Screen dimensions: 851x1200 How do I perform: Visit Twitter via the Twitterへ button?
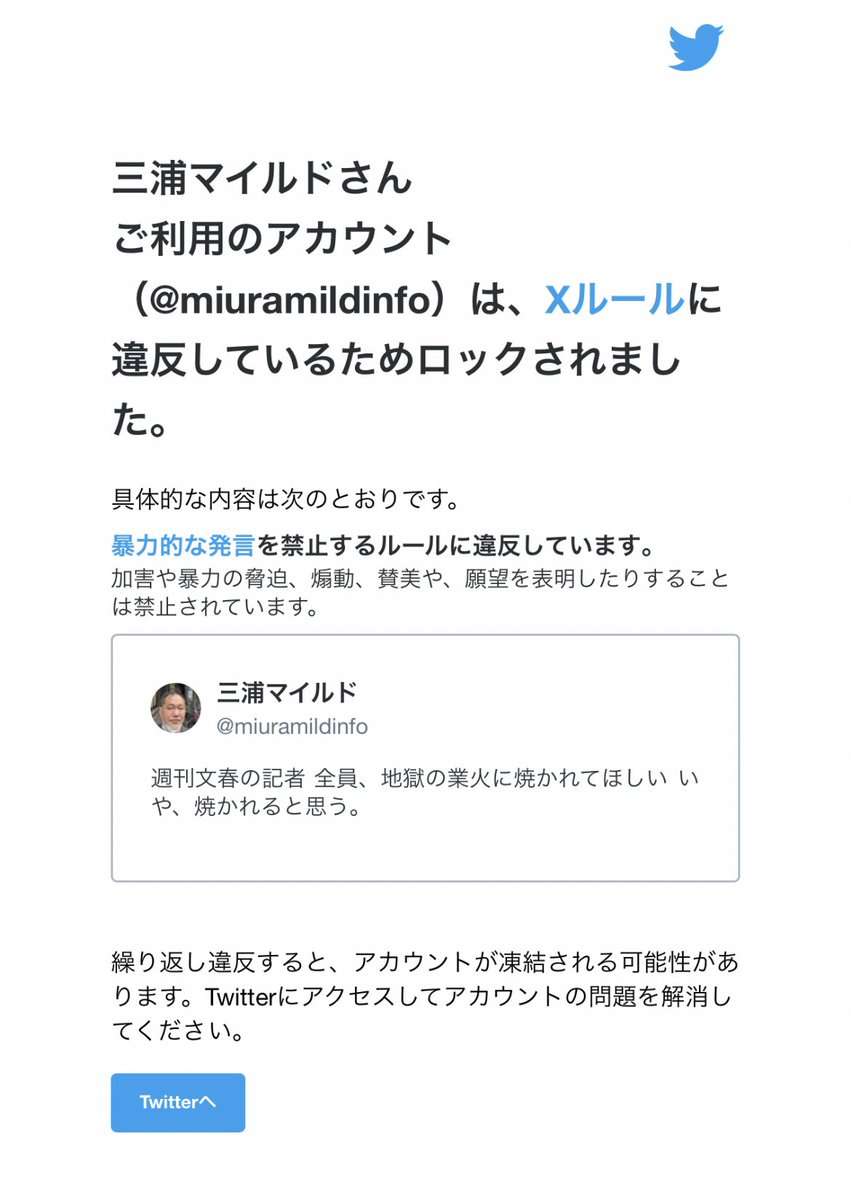177,1102
